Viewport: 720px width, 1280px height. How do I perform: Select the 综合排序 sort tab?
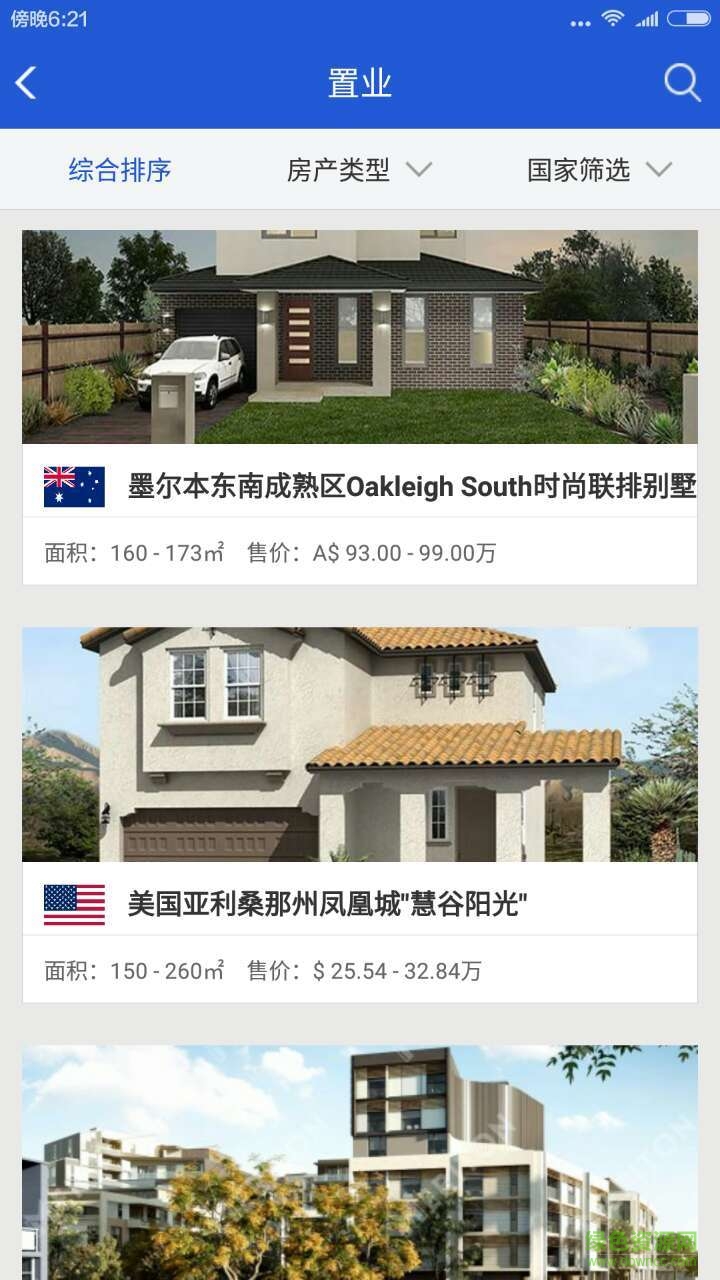click(120, 170)
